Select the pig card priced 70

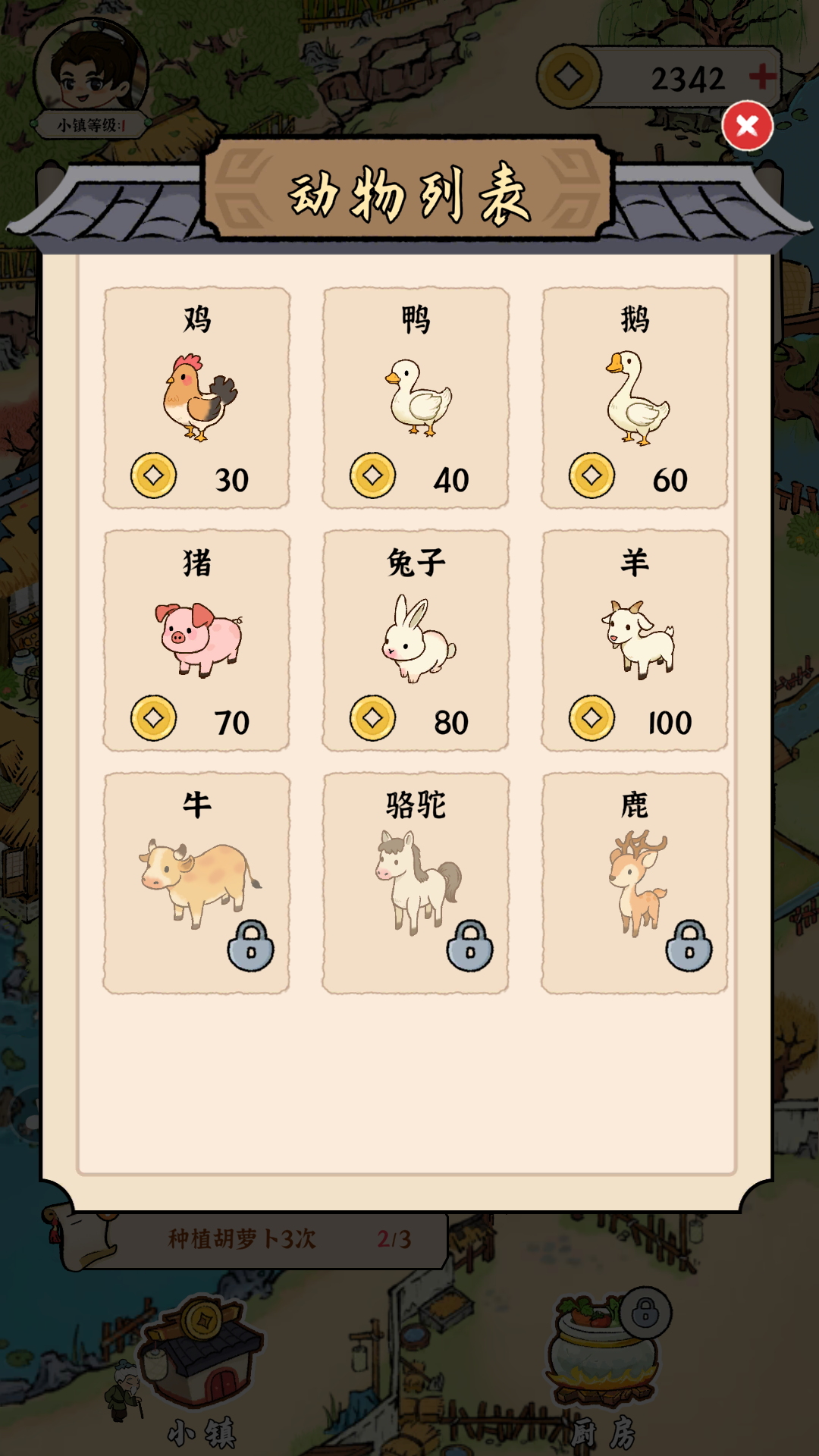196,641
